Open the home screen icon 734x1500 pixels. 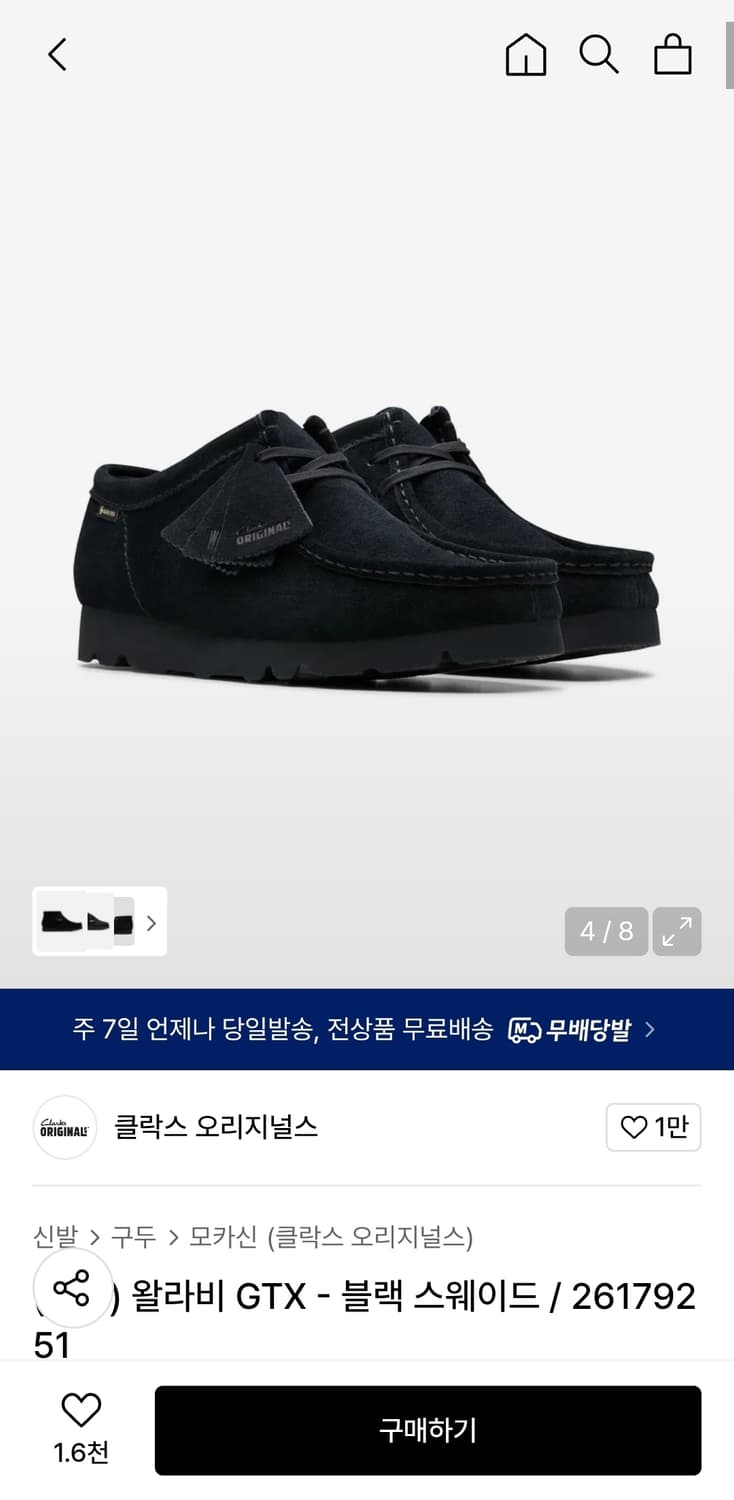pos(525,55)
